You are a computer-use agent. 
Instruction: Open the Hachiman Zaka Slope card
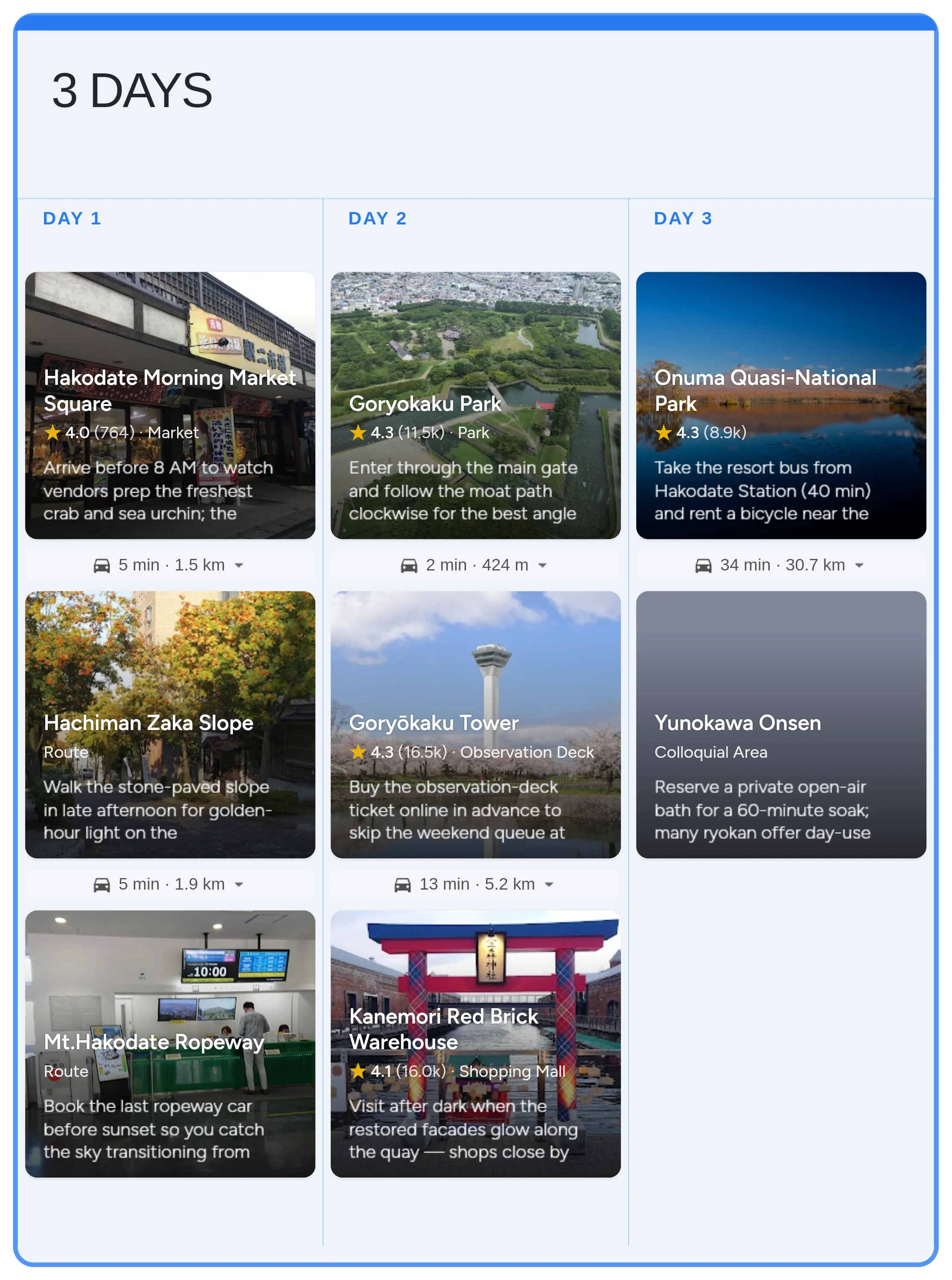tap(170, 724)
